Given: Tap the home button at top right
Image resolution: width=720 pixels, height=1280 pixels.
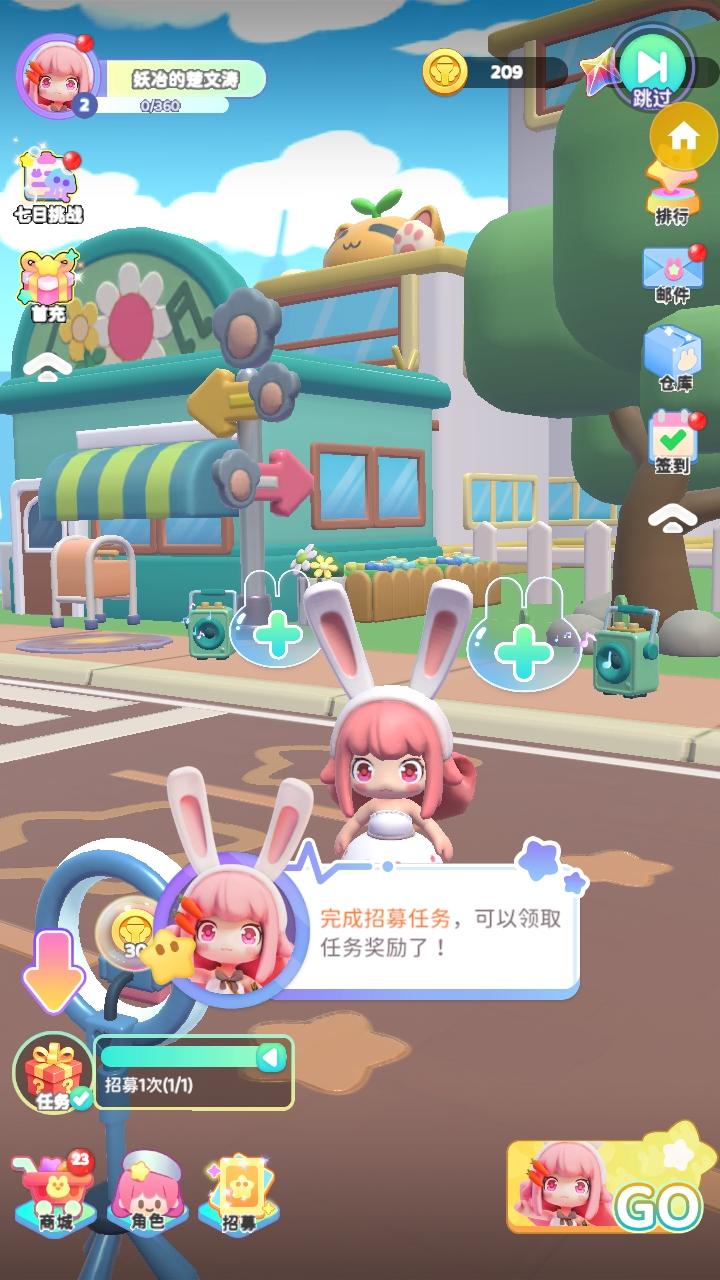Looking at the screenshot, I should pos(684,137).
